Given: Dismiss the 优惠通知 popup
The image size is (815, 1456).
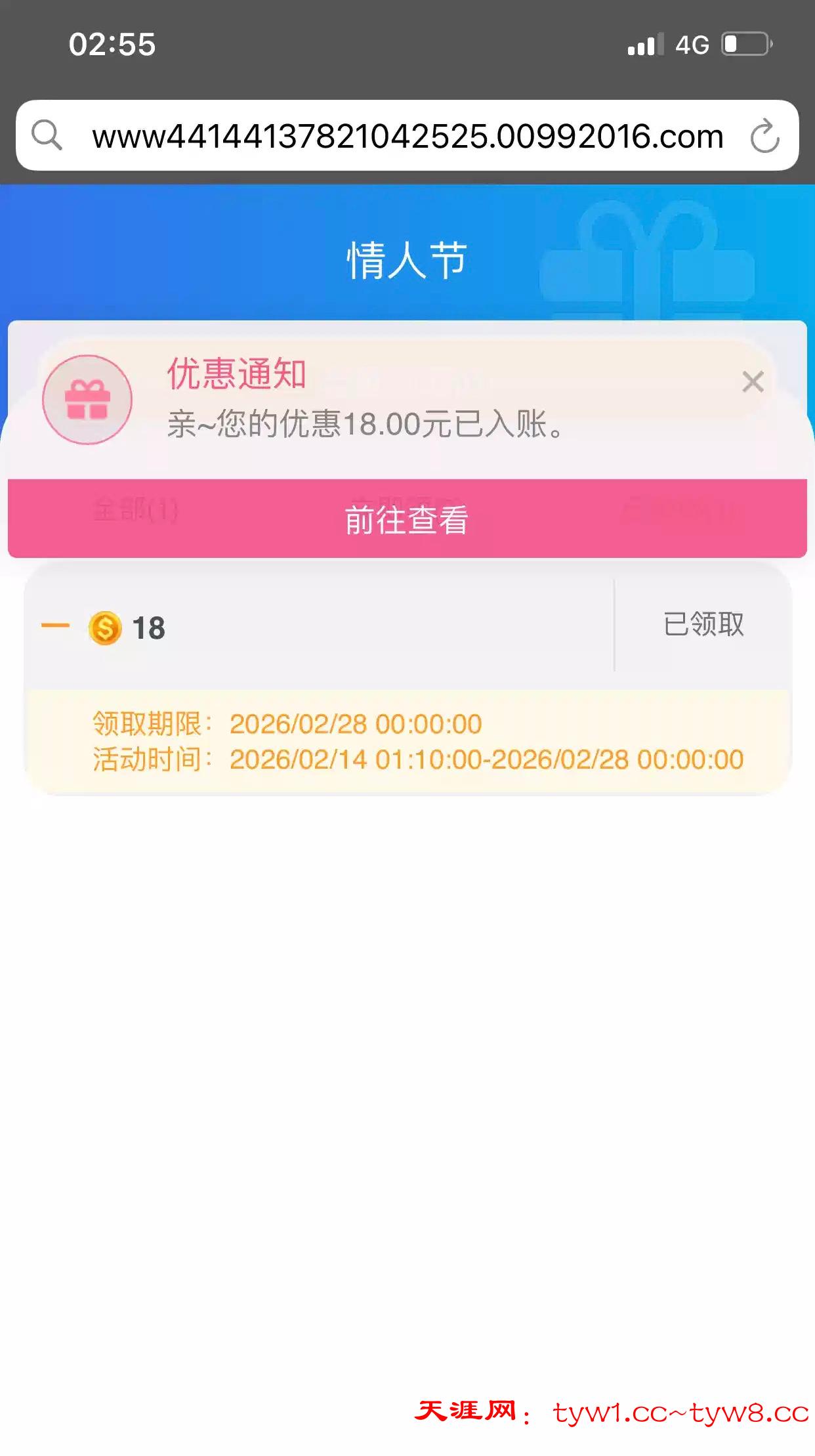Looking at the screenshot, I should [x=753, y=382].
